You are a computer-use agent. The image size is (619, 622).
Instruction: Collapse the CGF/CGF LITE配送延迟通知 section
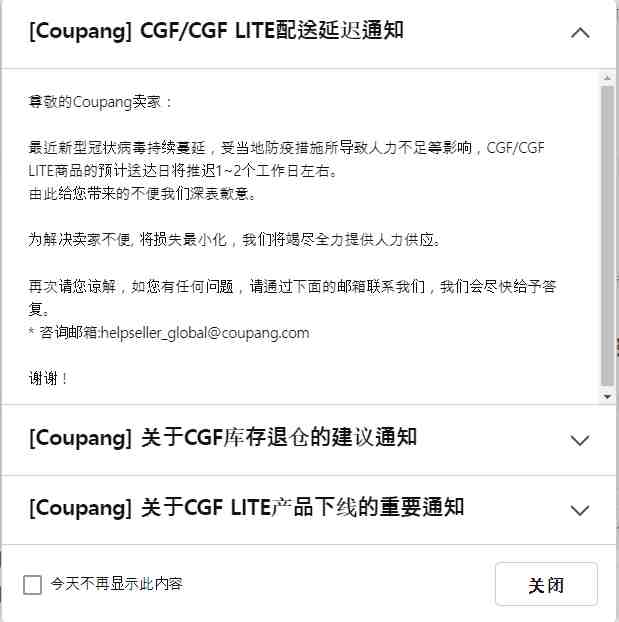pos(580,33)
